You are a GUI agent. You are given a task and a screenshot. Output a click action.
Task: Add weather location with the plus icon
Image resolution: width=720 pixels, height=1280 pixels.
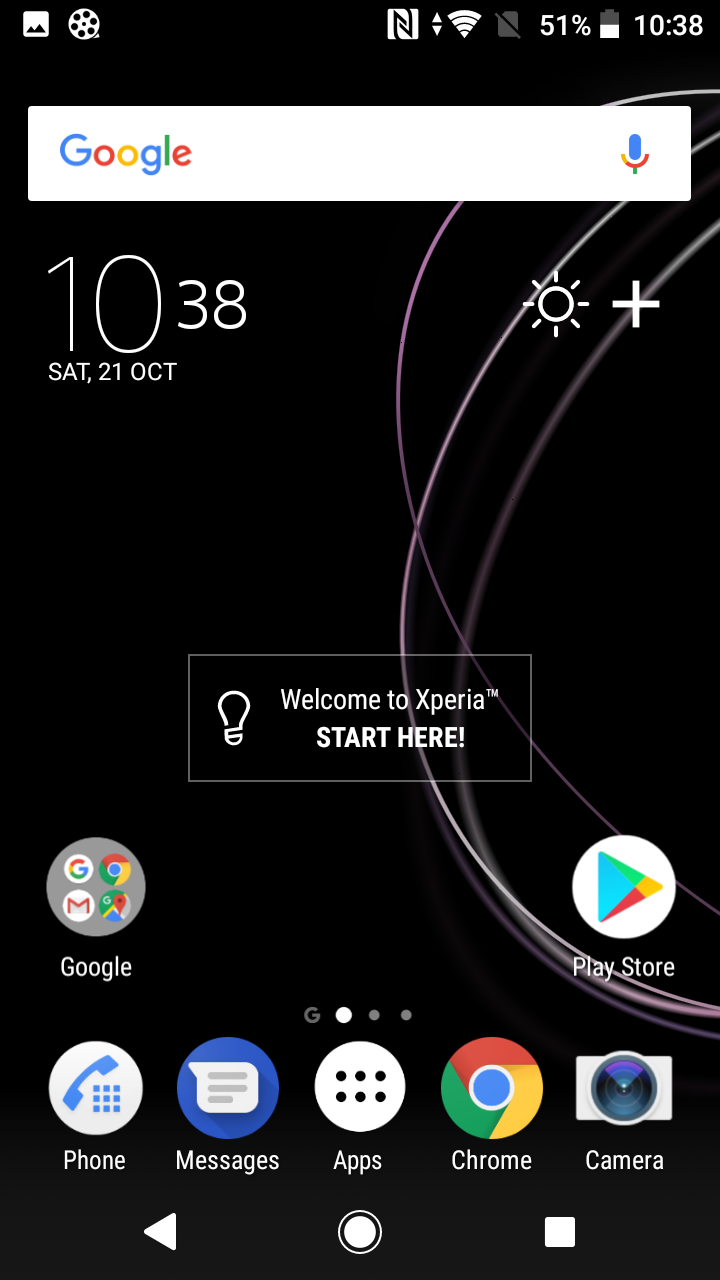pyautogui.click(x=636, y=304)
